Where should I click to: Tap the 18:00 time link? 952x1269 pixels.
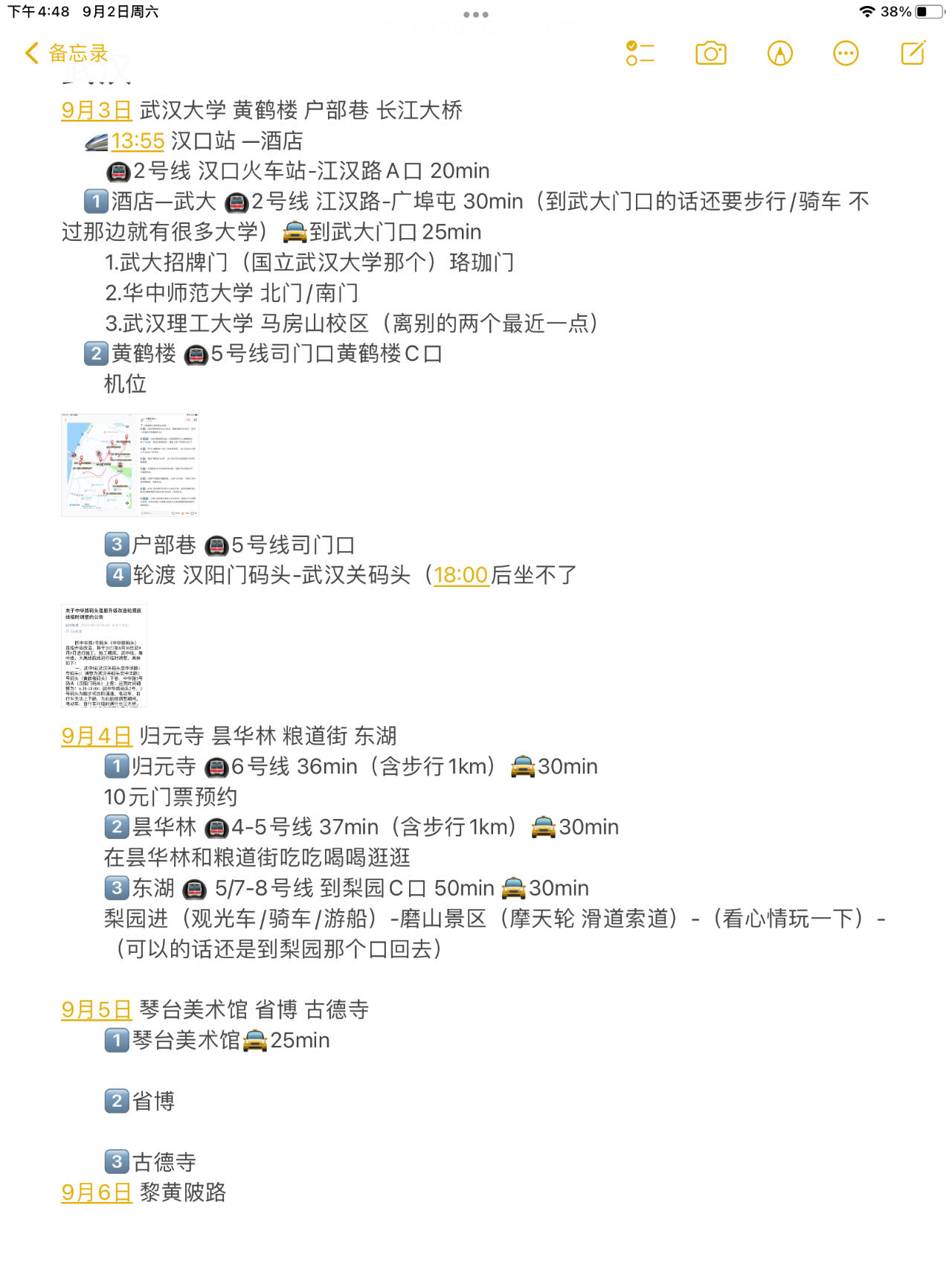460,575
